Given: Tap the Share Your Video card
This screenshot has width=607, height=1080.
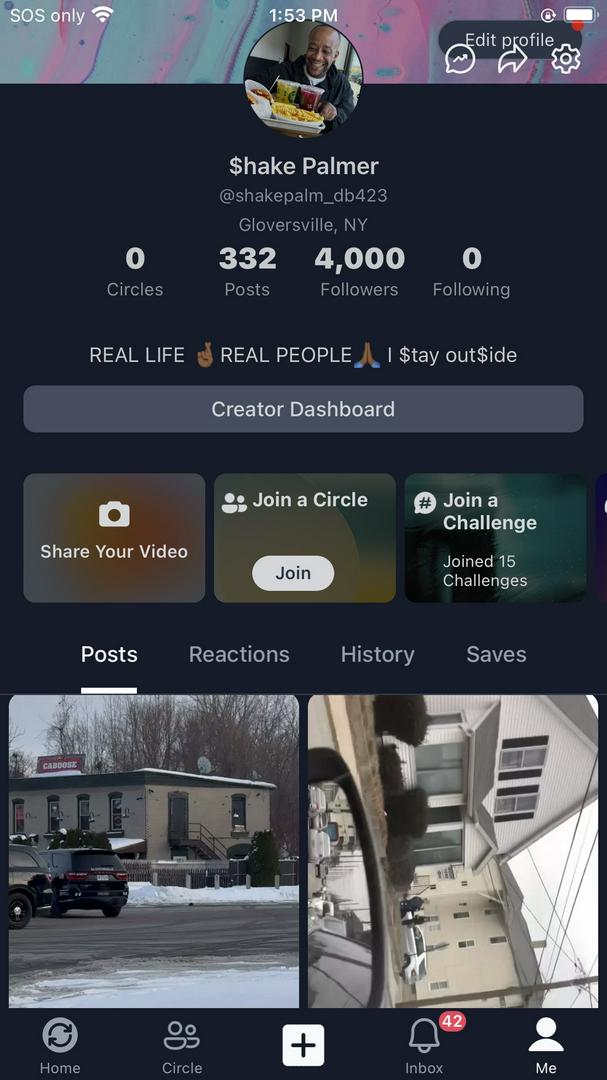Looking at the screenshot, I should click(x=114, y=538).
